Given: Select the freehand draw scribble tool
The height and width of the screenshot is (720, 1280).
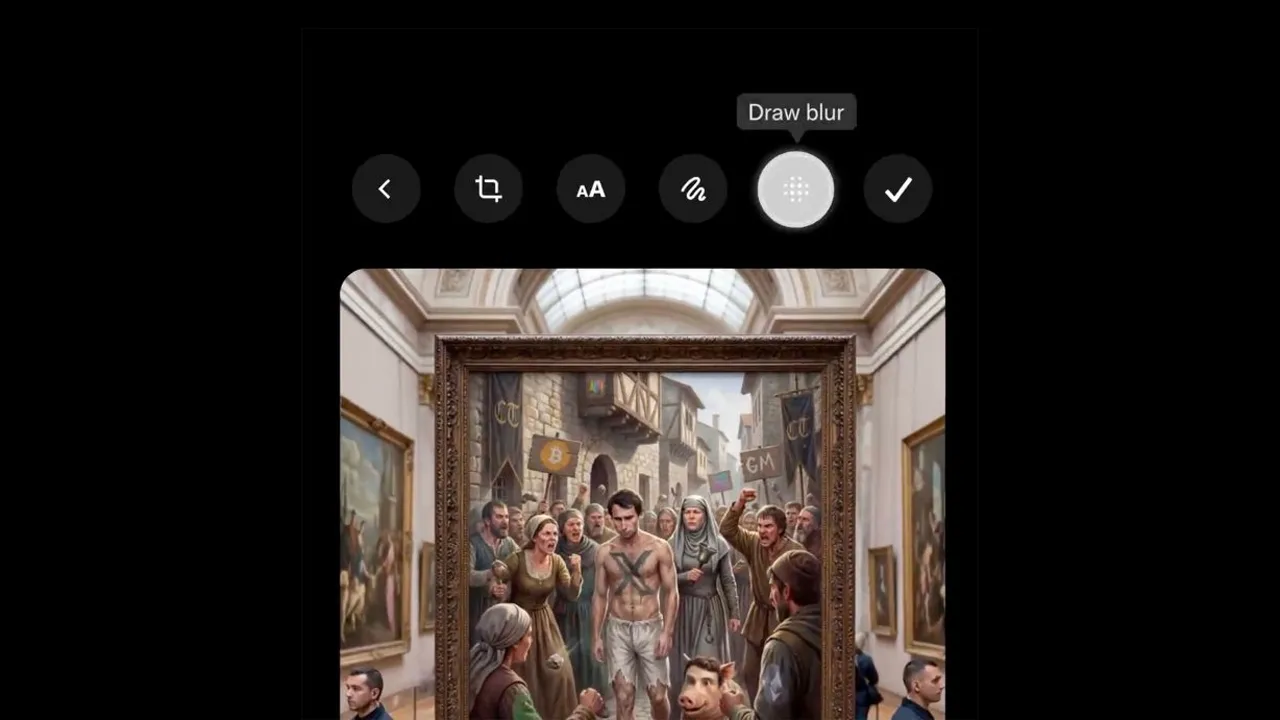Looking at the screenshot, I should pos(693,189).
